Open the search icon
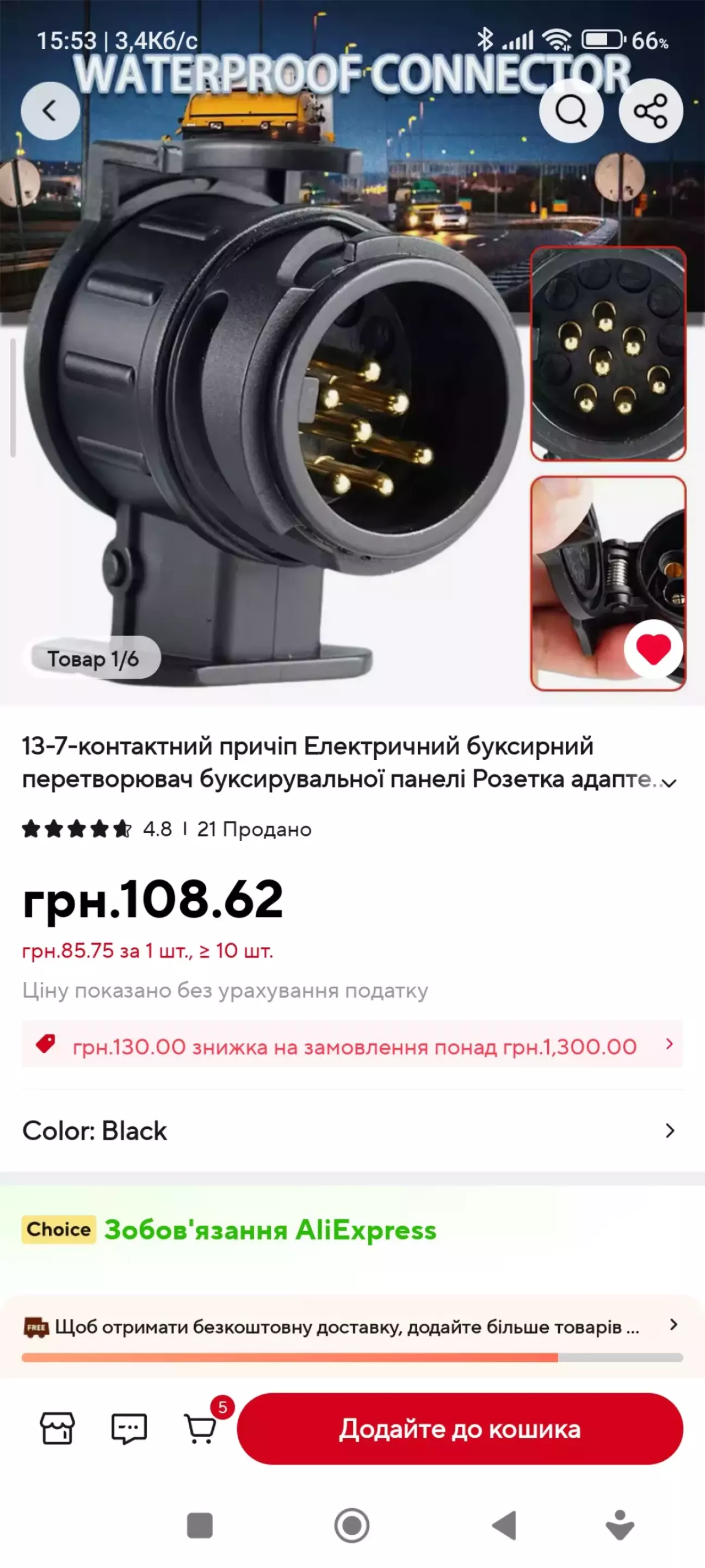Viewport: 705px width, 1568px height. click(571, 111)
